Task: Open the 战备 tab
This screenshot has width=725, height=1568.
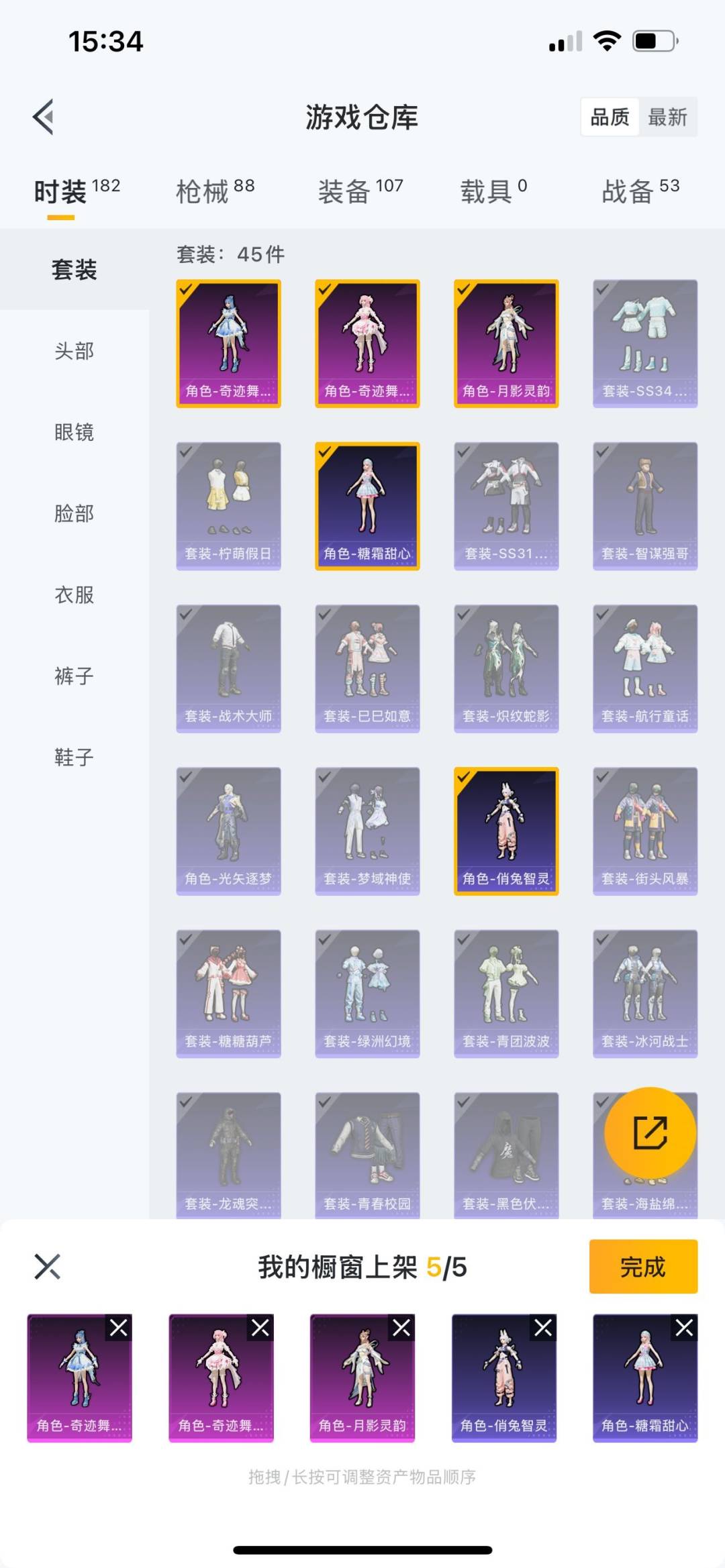Action: click(x=640, y=191)
